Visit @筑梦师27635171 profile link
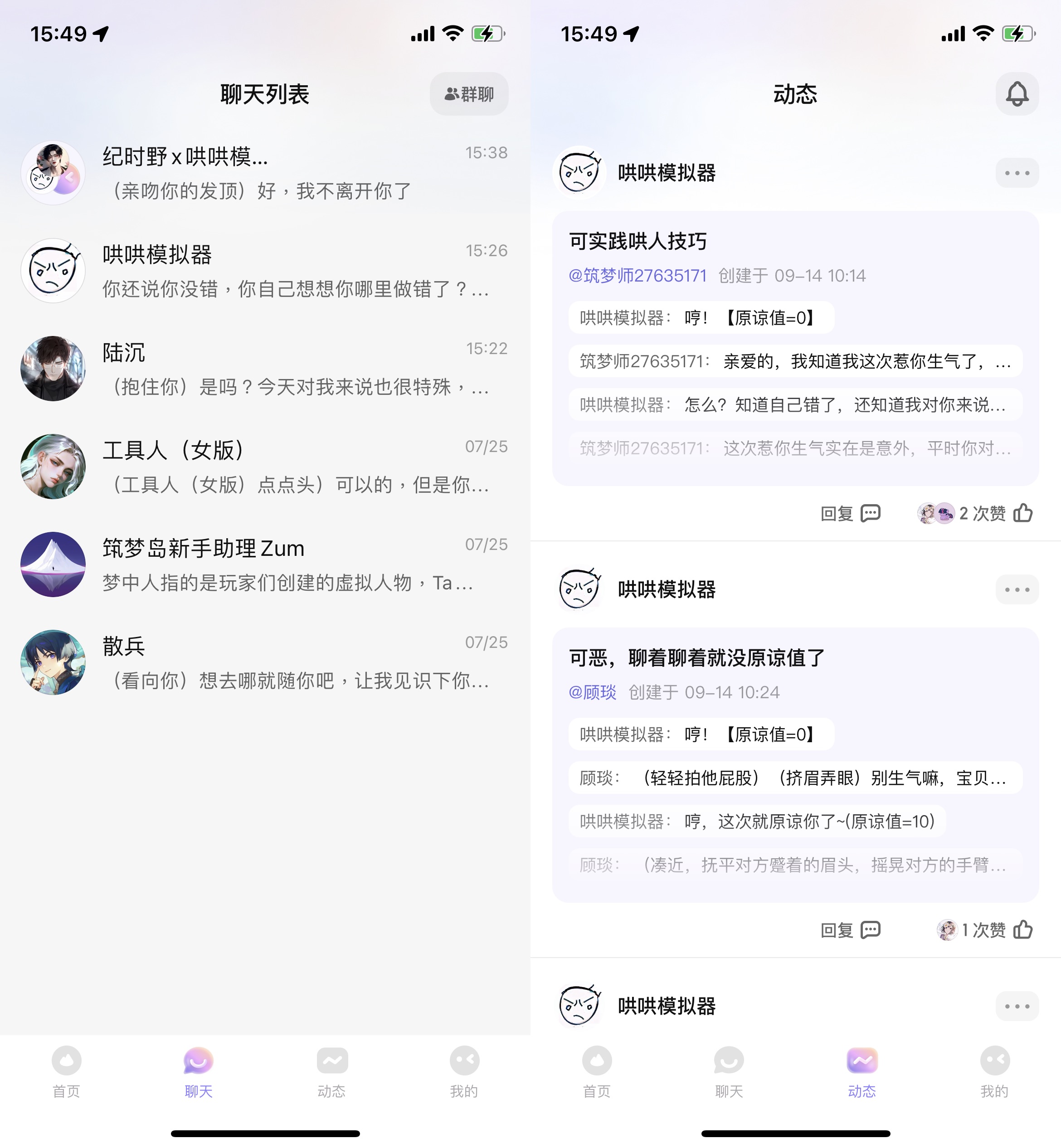This screenshot has height=1148, width=1061. point(638,276)
